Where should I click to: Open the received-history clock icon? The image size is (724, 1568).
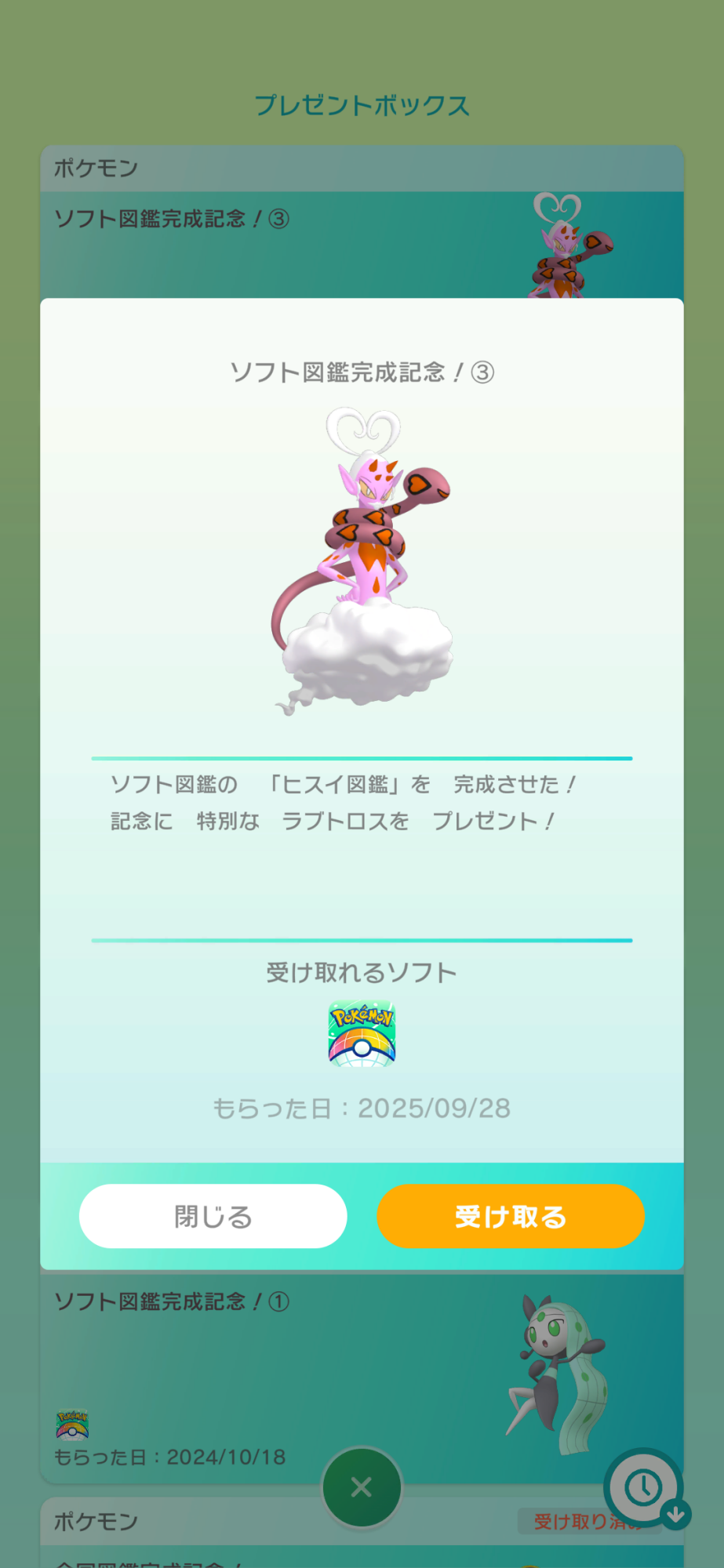(x=643, y=1486)
